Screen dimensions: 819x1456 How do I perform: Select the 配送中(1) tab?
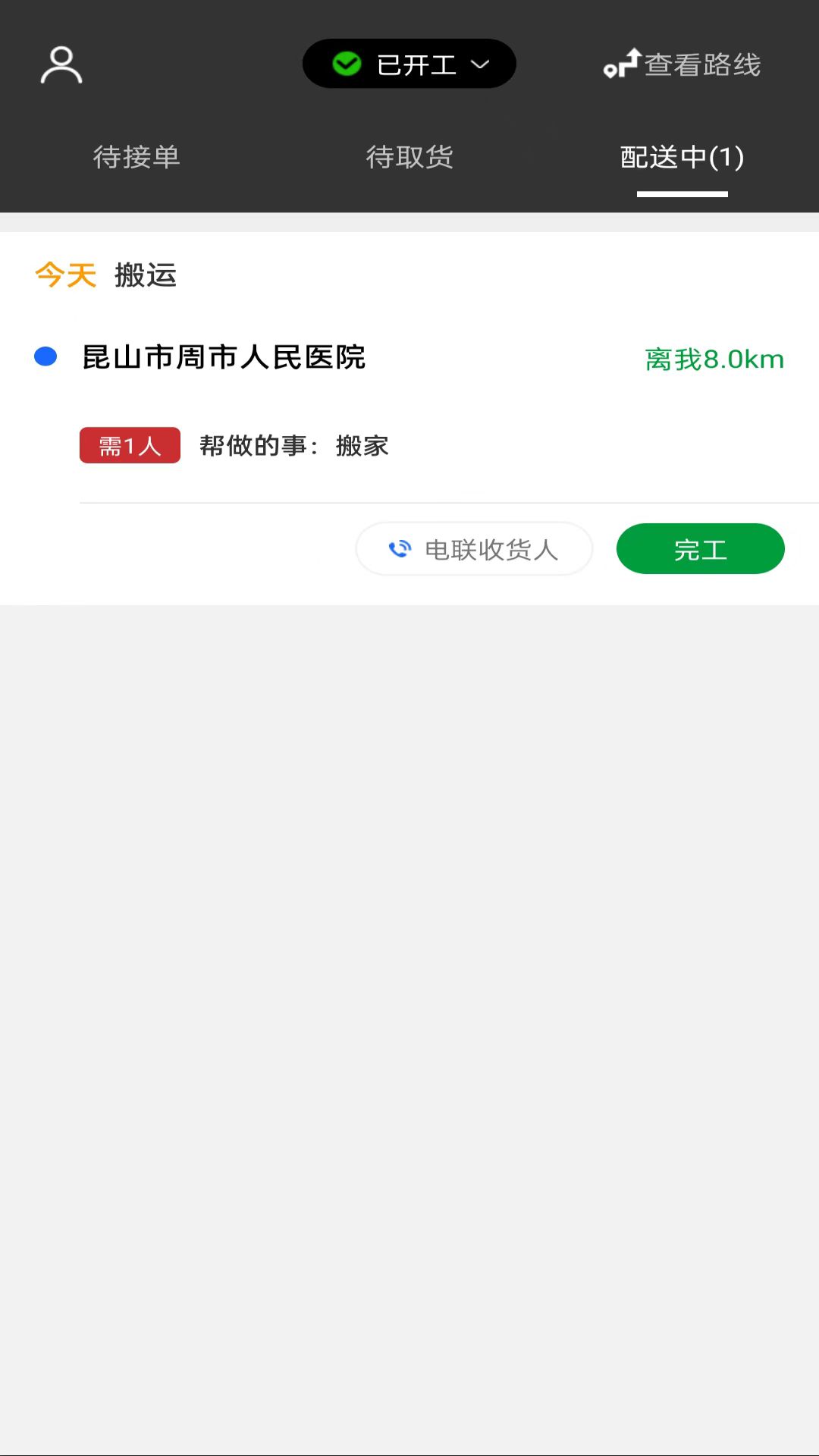tap(682, 157)
